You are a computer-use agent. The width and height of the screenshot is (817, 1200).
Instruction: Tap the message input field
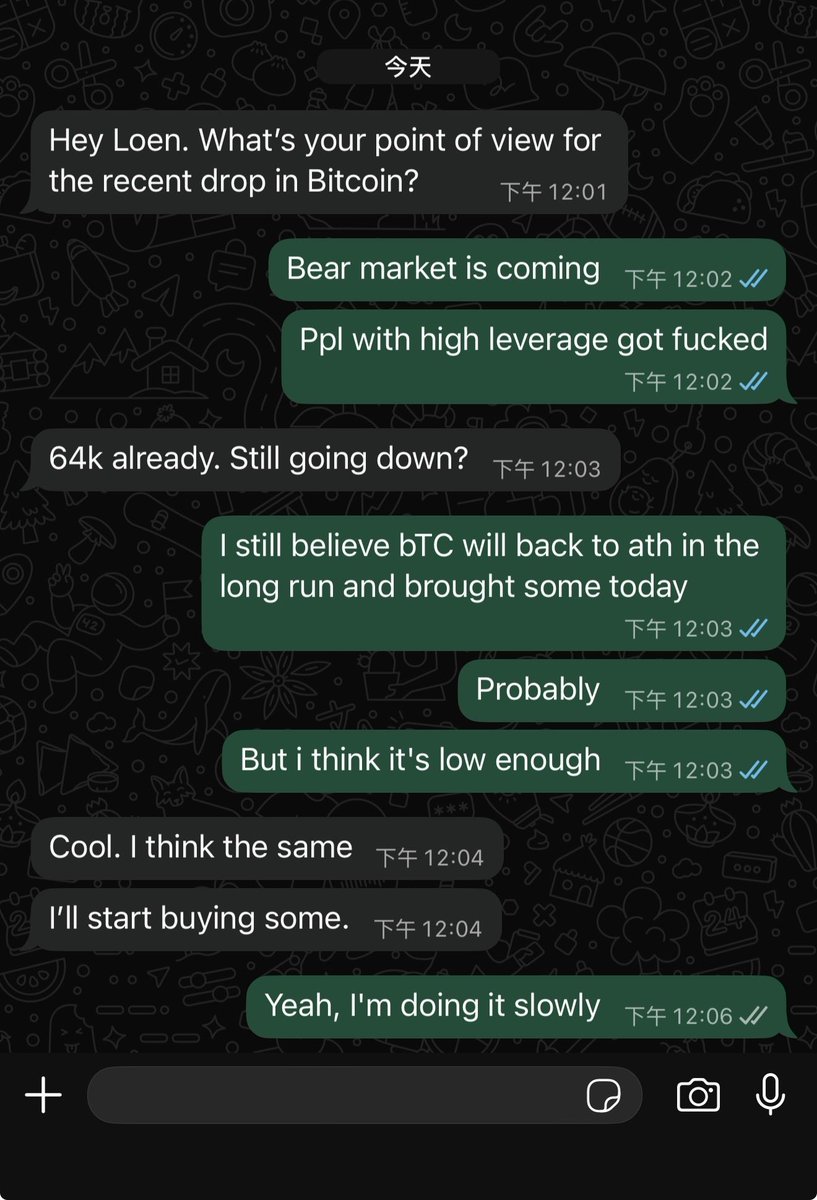330,1096
